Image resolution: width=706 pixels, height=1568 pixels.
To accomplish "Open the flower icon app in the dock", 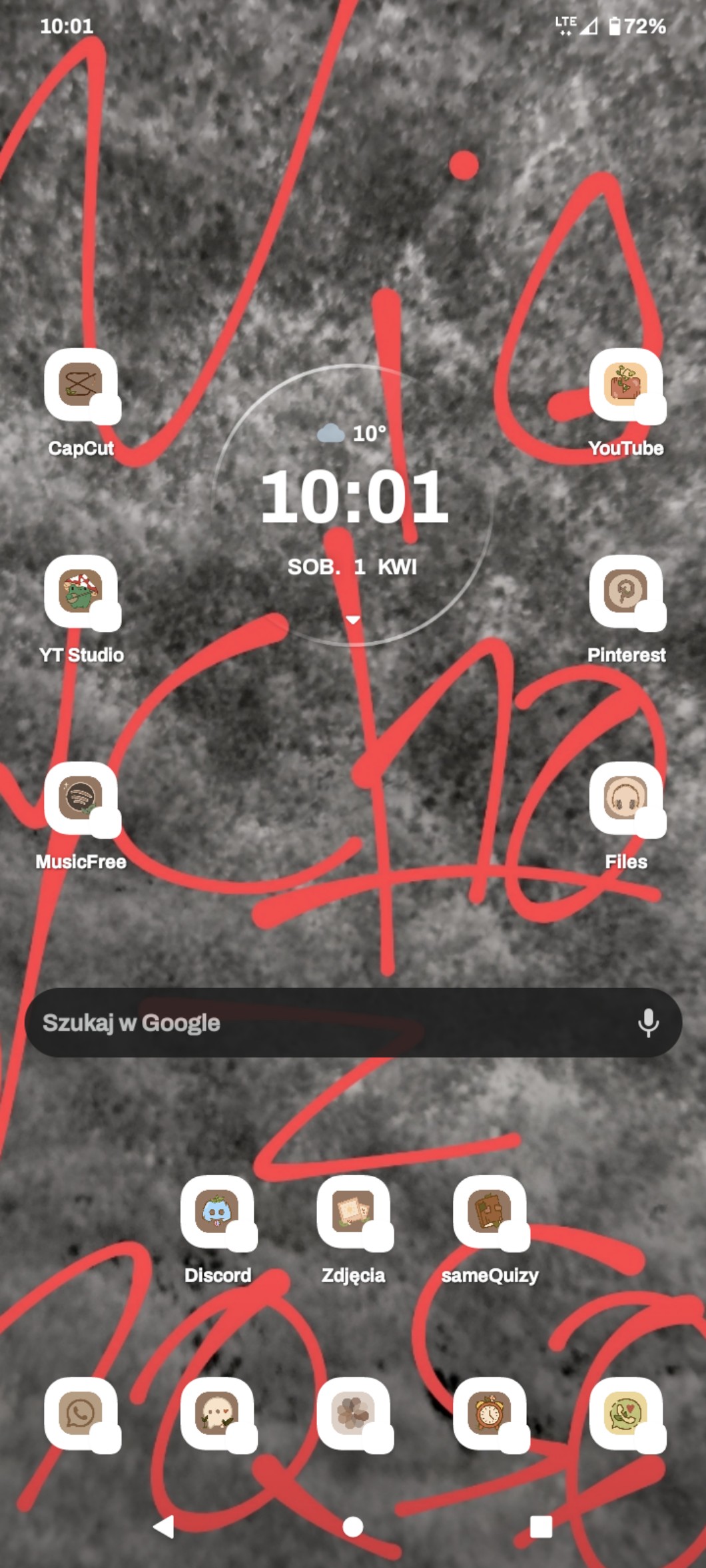I will 353,1413.
